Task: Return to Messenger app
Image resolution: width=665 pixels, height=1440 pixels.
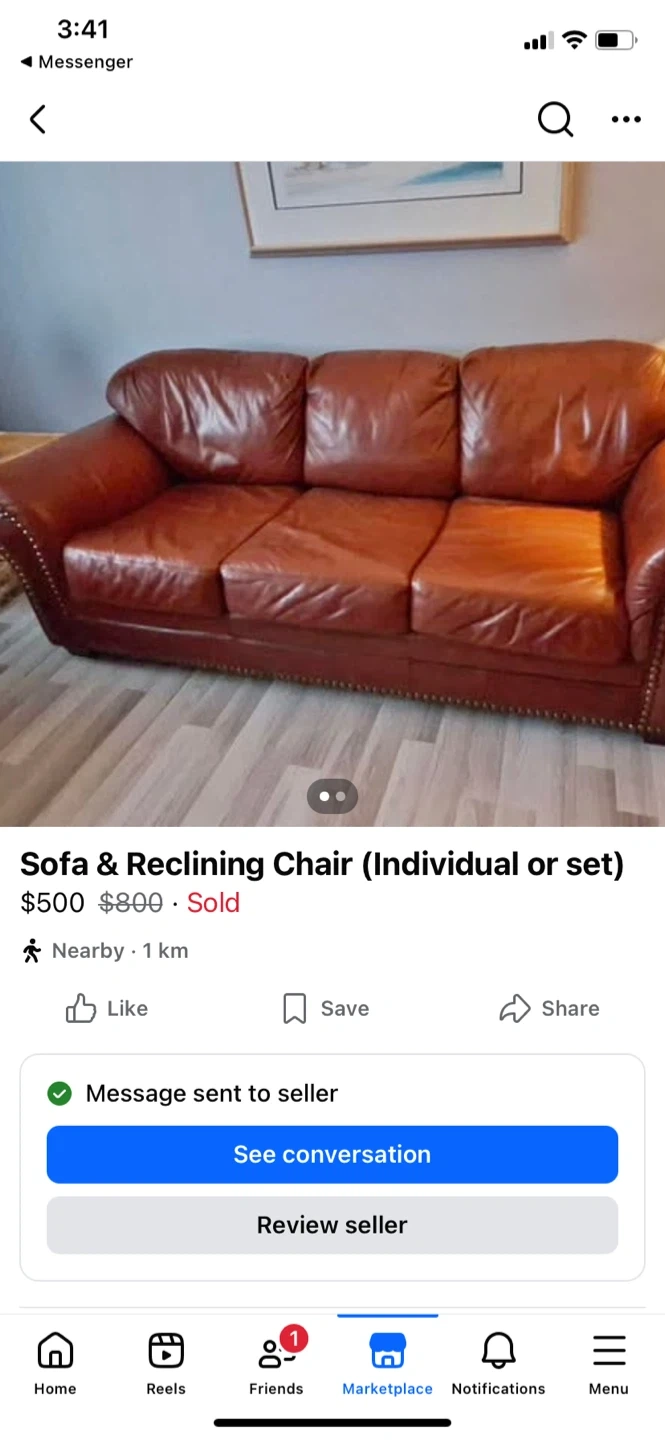Action: 76,62
